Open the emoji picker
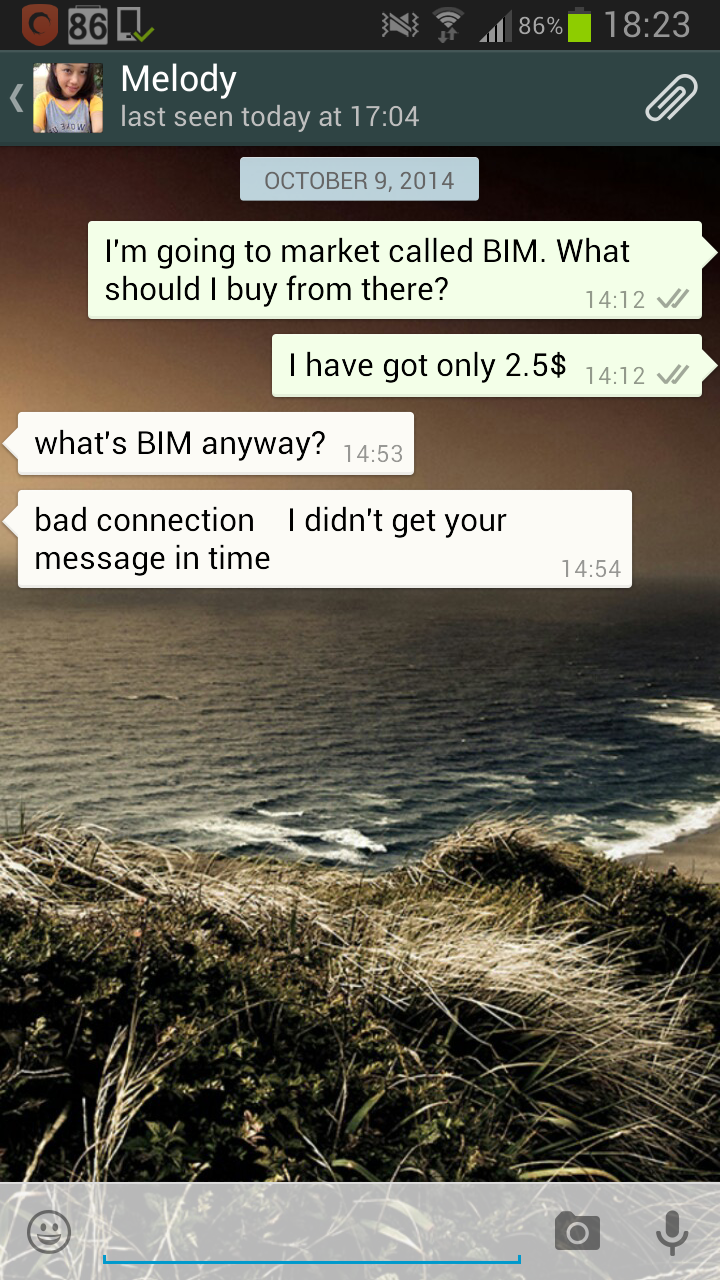 pos(49,1232)
